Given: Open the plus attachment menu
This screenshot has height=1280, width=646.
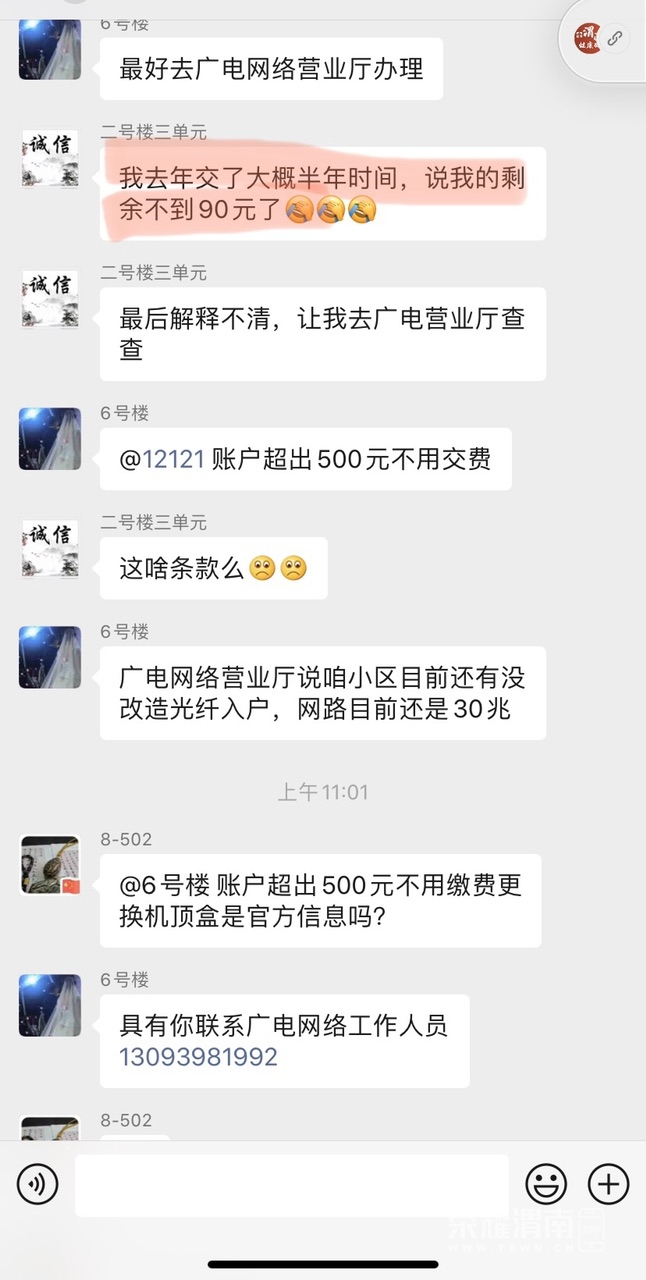Looking at the screenshot, I should 608,1185.
